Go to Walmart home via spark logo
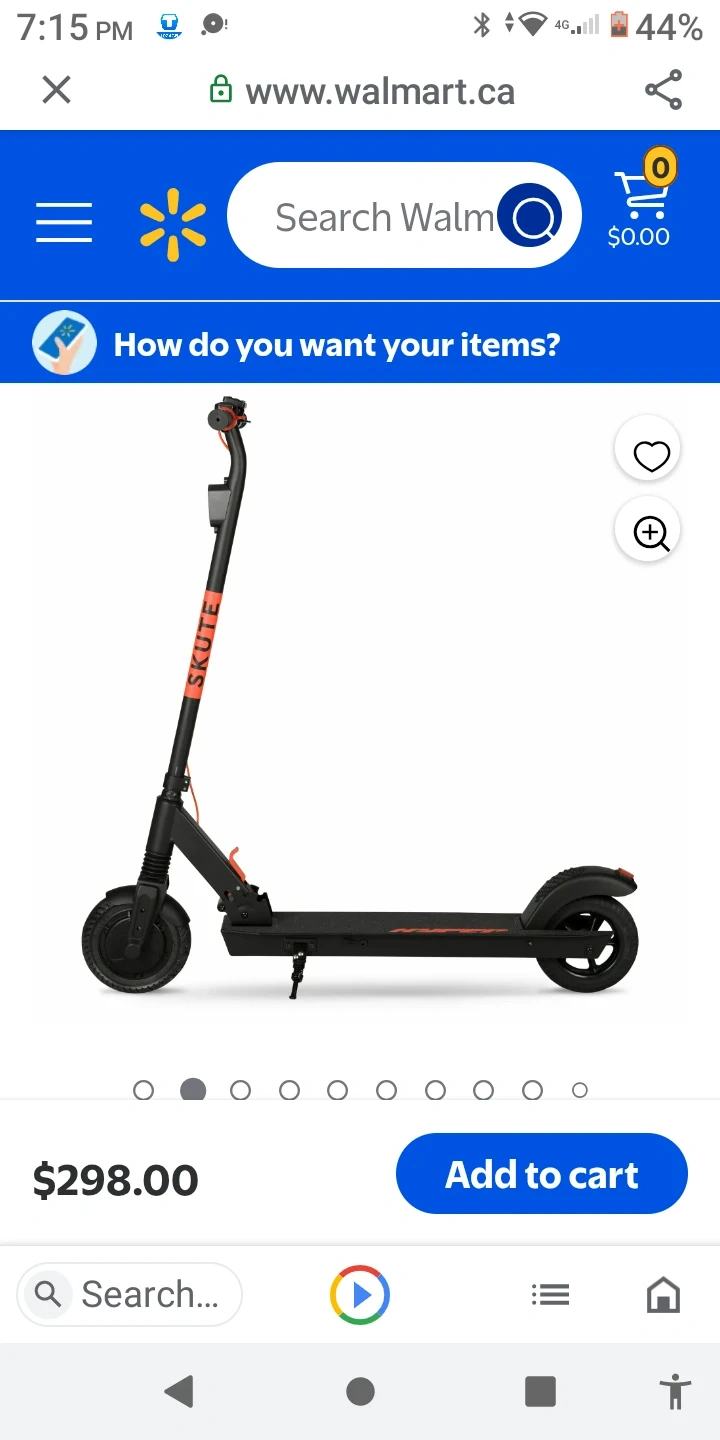Viewport: 720px width, 1440px height. (173, 222)
